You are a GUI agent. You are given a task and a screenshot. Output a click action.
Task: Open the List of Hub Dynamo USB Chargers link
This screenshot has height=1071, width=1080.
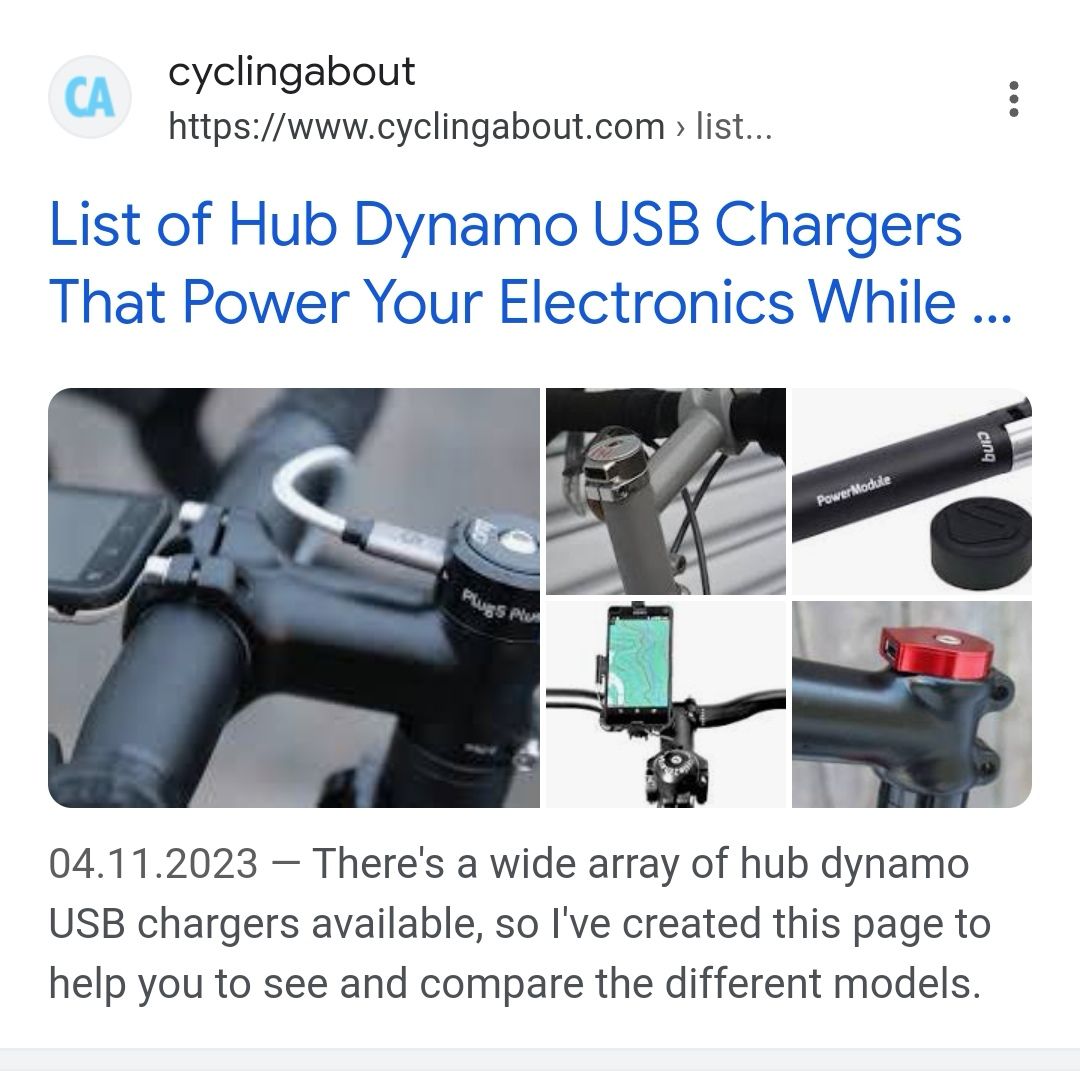(x=530, y=264)
